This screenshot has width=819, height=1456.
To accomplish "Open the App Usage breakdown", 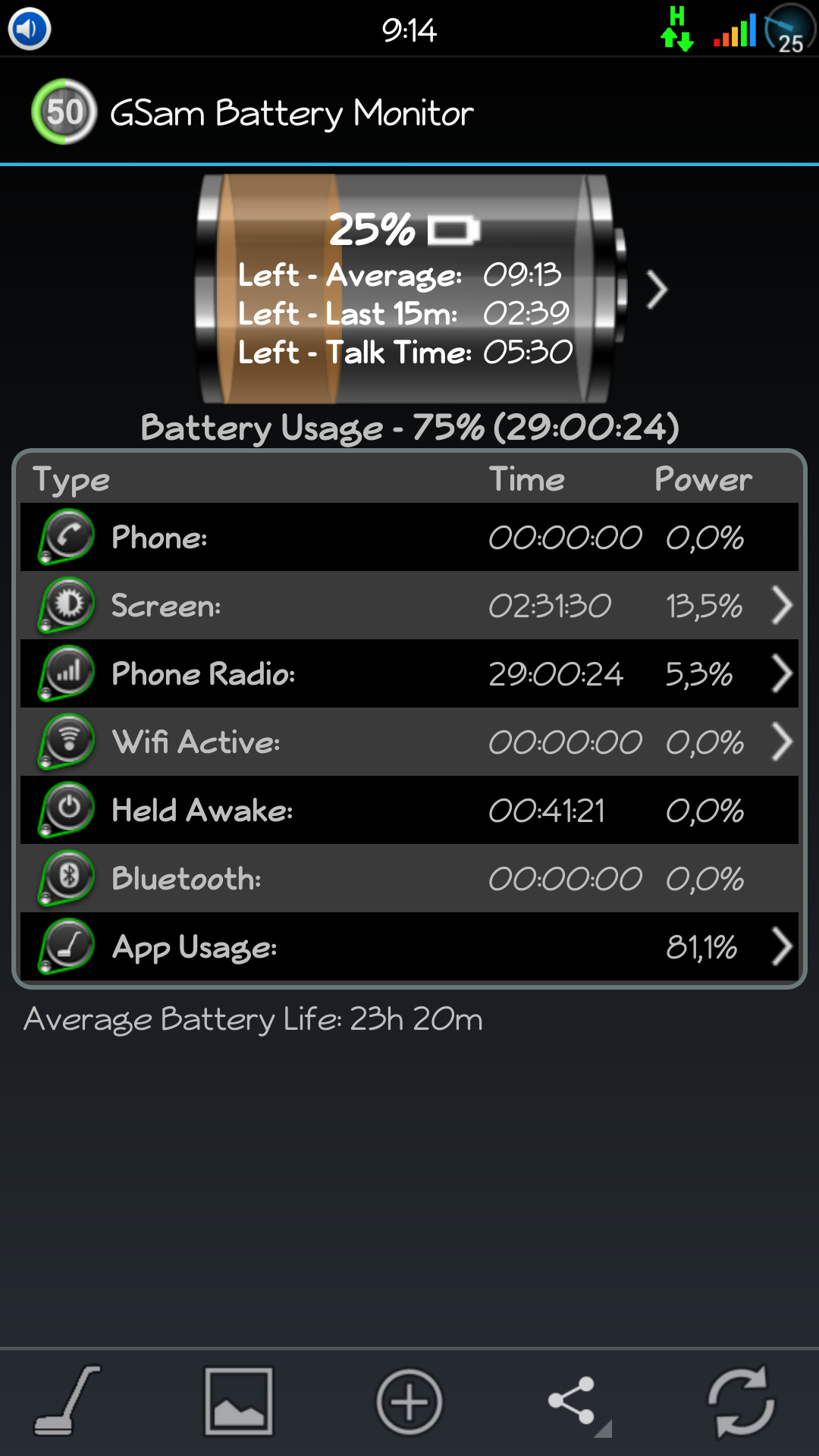I will tap(409, 946).
